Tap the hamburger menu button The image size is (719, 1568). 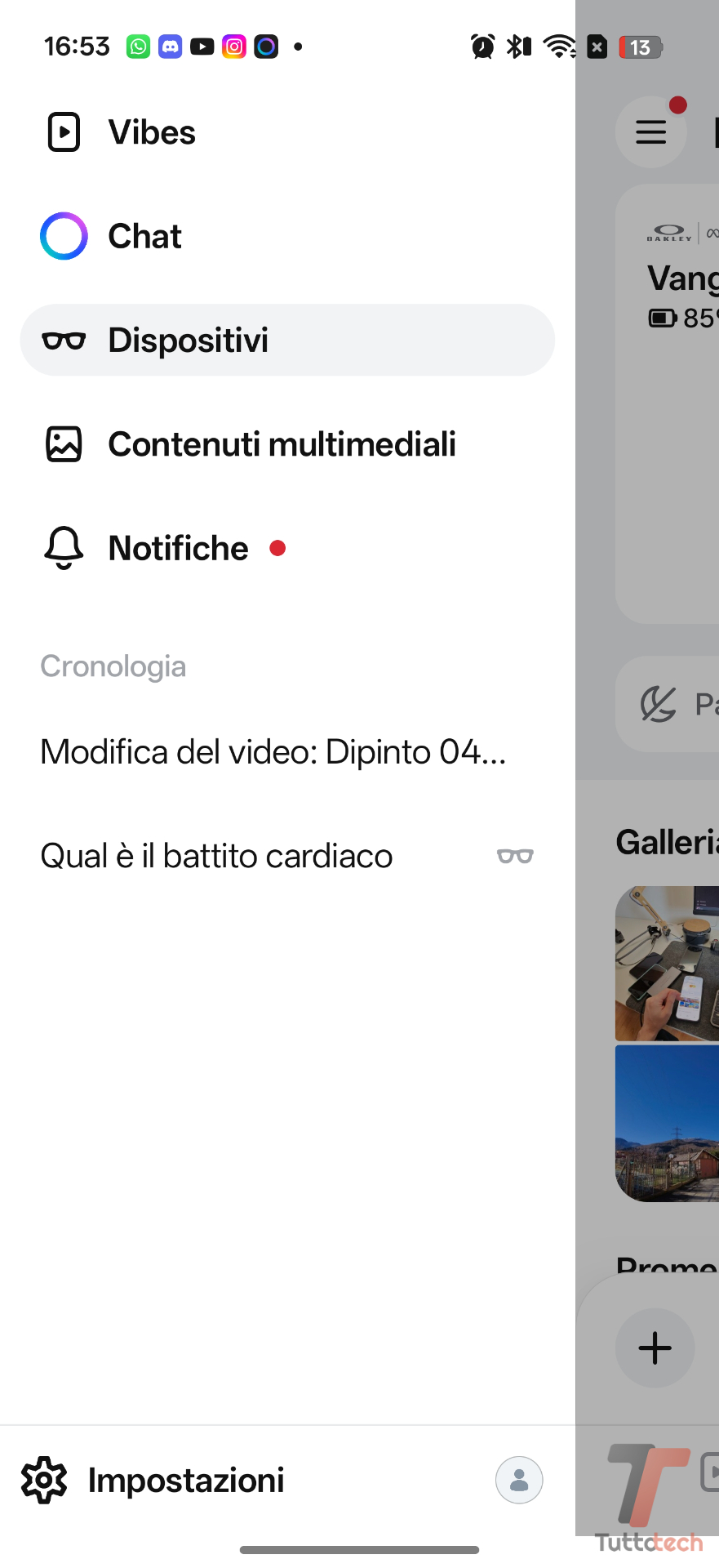click(x=650, y=131)
